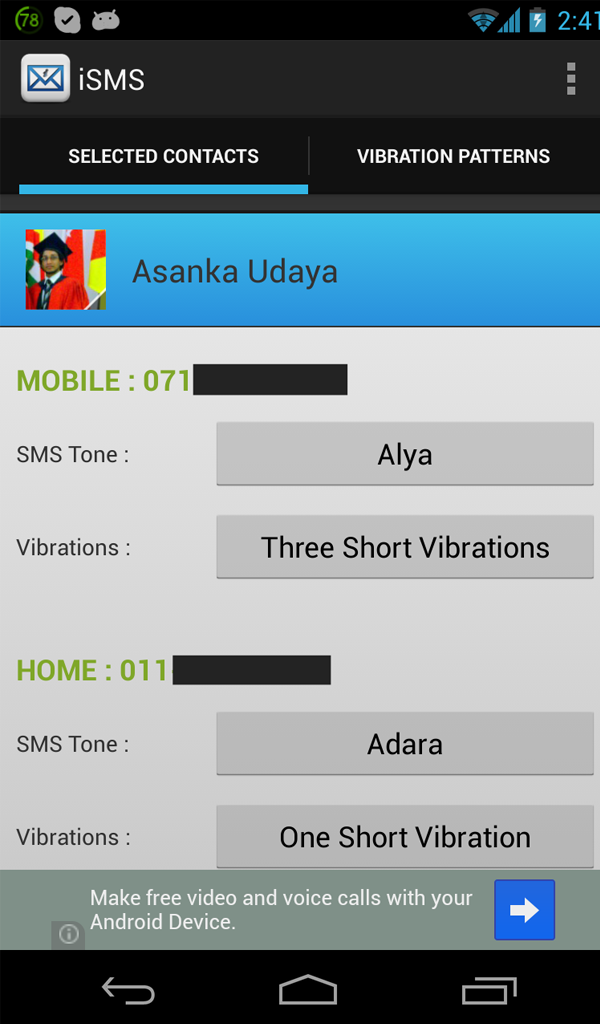Open the recent apps view

(488, 990)
